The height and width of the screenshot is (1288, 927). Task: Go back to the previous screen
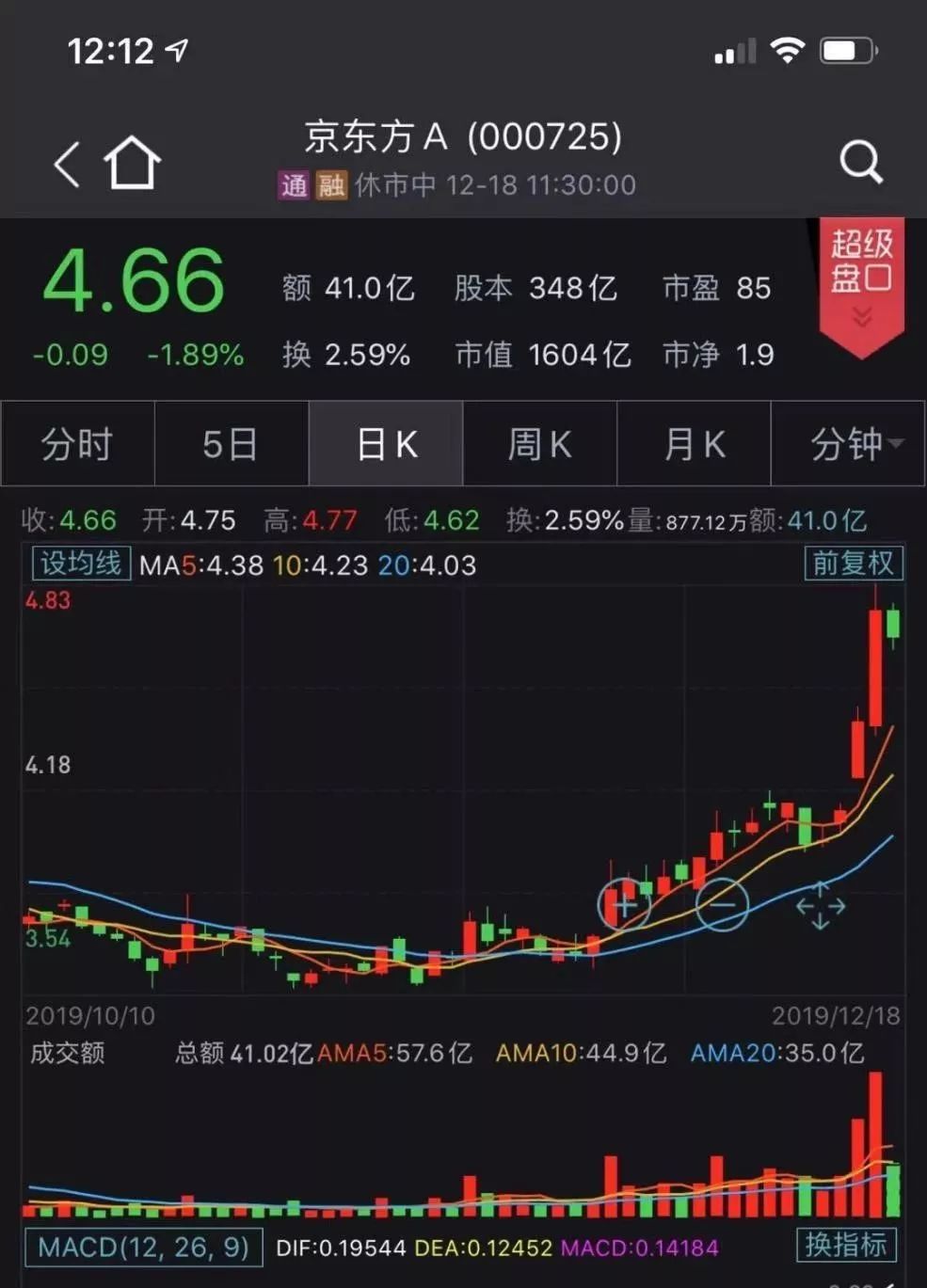(67, 164)
